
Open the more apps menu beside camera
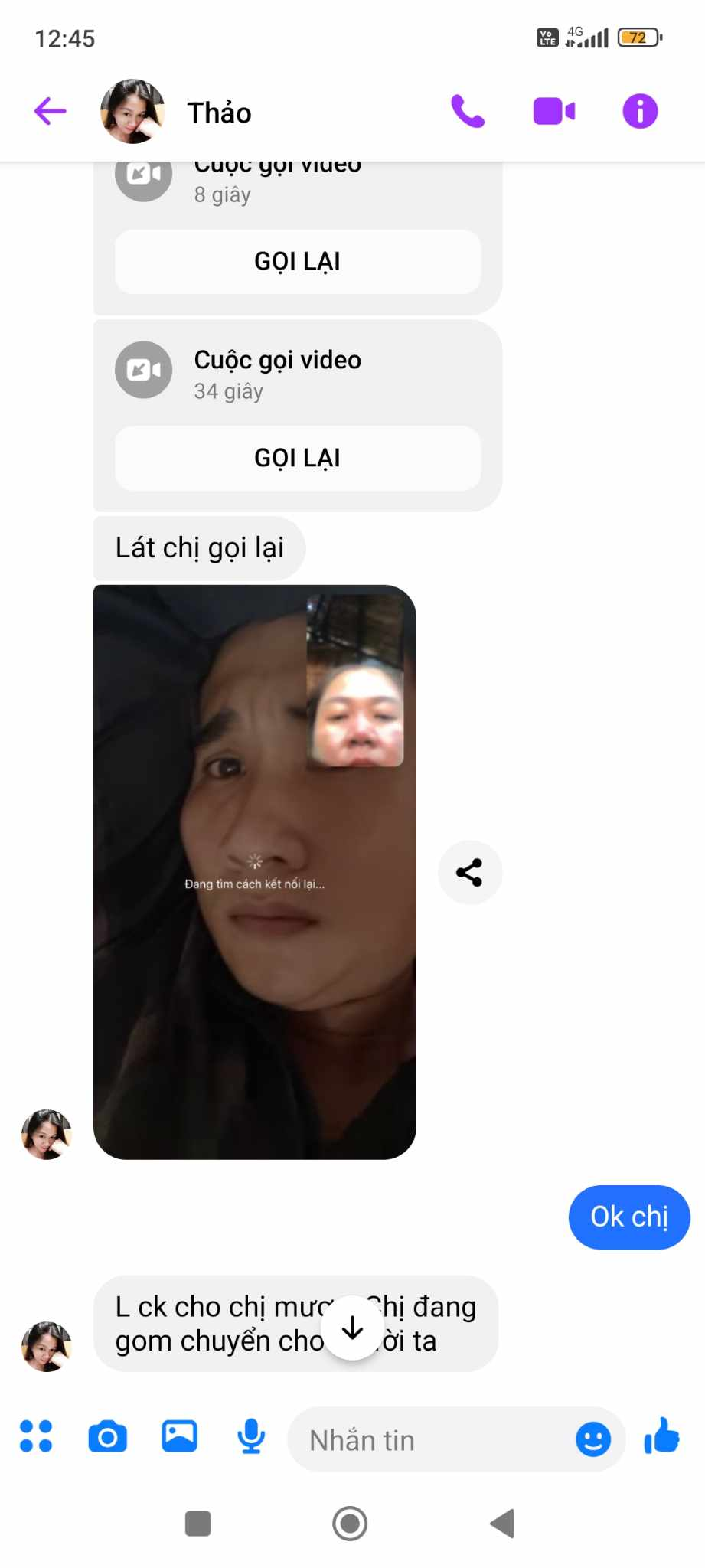point(37,1438)
